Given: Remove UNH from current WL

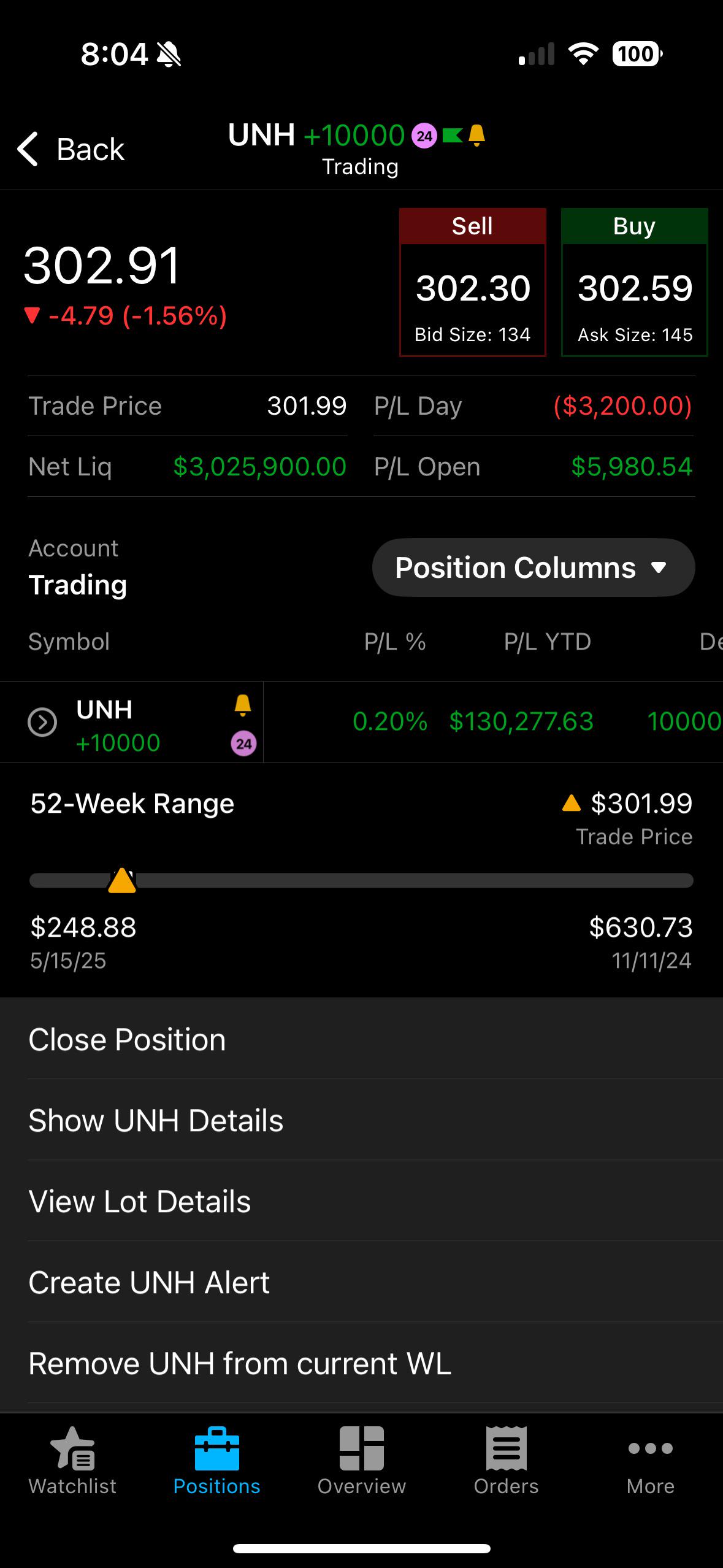Looking at the screenshot, I should click(x=362, y=1363).
